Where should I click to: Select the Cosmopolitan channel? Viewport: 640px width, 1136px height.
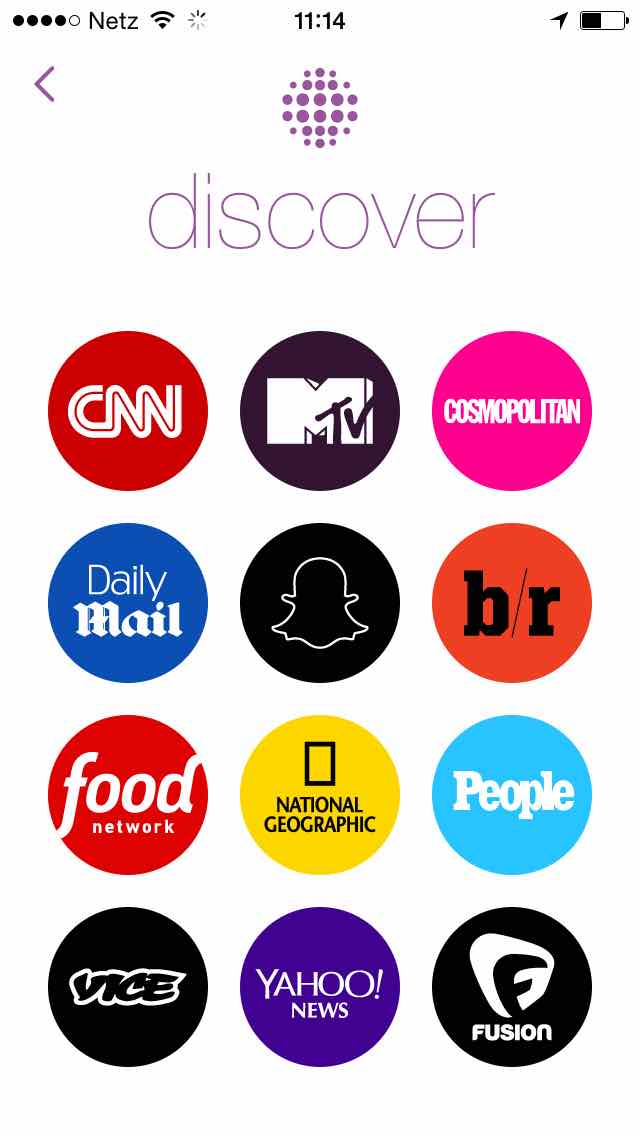tap(512, 411)
